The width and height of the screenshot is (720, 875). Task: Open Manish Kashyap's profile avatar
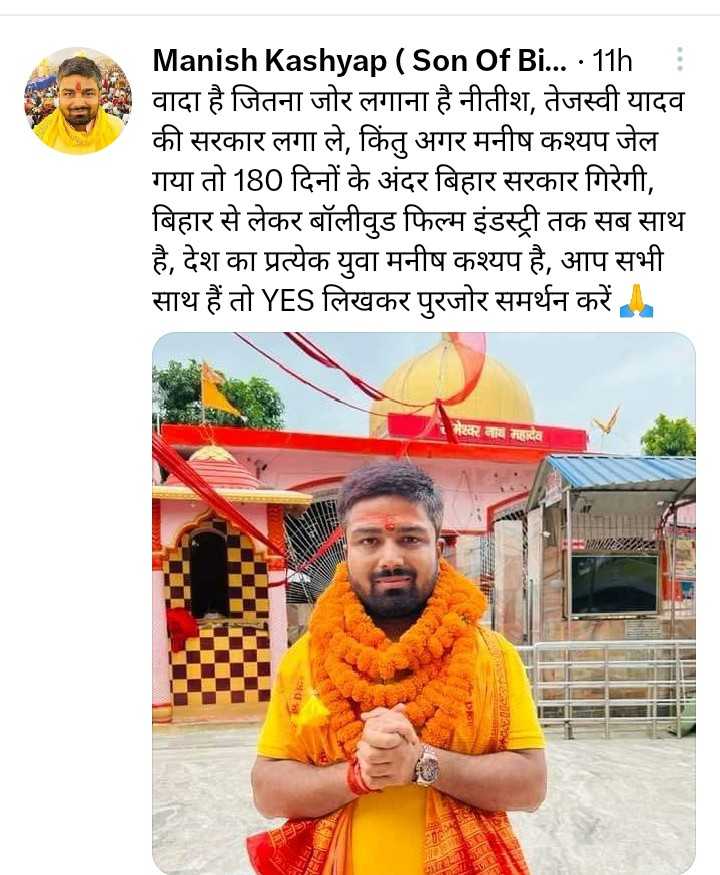(78, 100)
